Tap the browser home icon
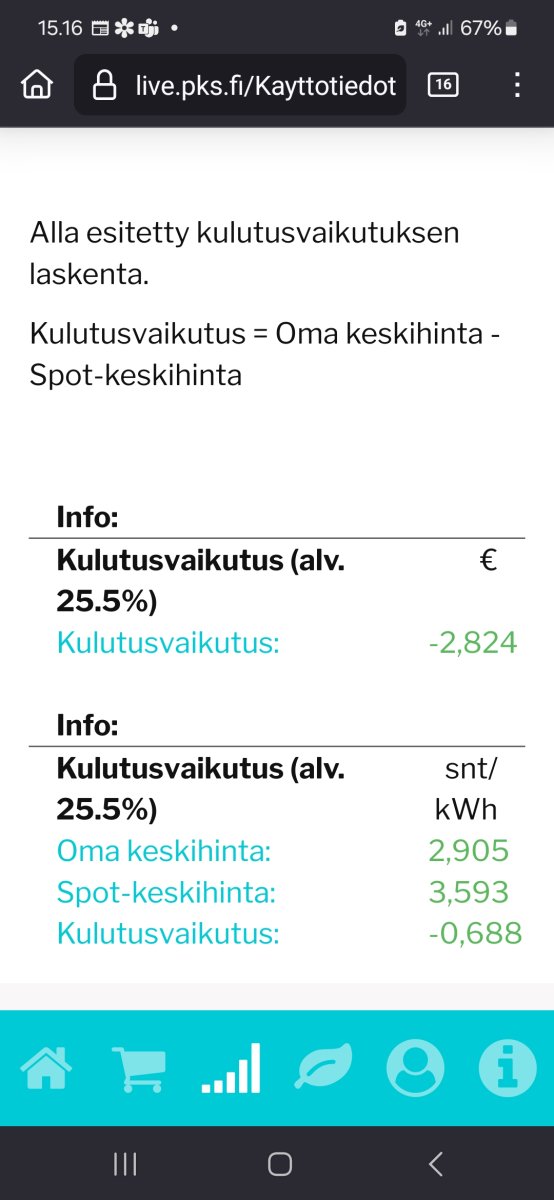 pos(36,86)
